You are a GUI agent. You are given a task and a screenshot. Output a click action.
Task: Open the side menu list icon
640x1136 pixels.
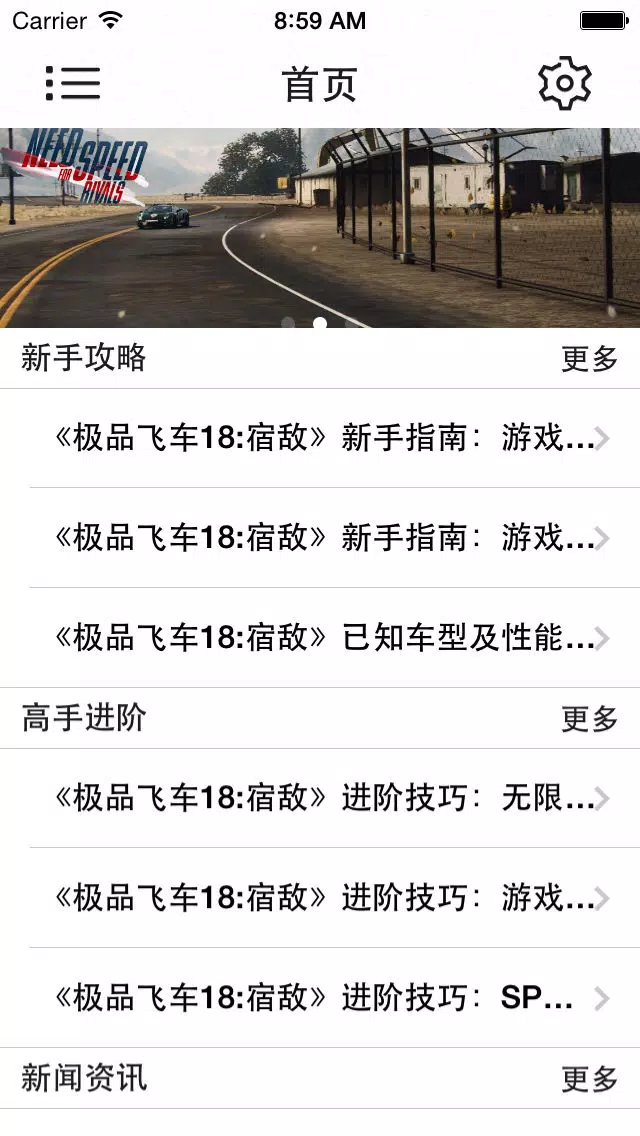(72, 83)
